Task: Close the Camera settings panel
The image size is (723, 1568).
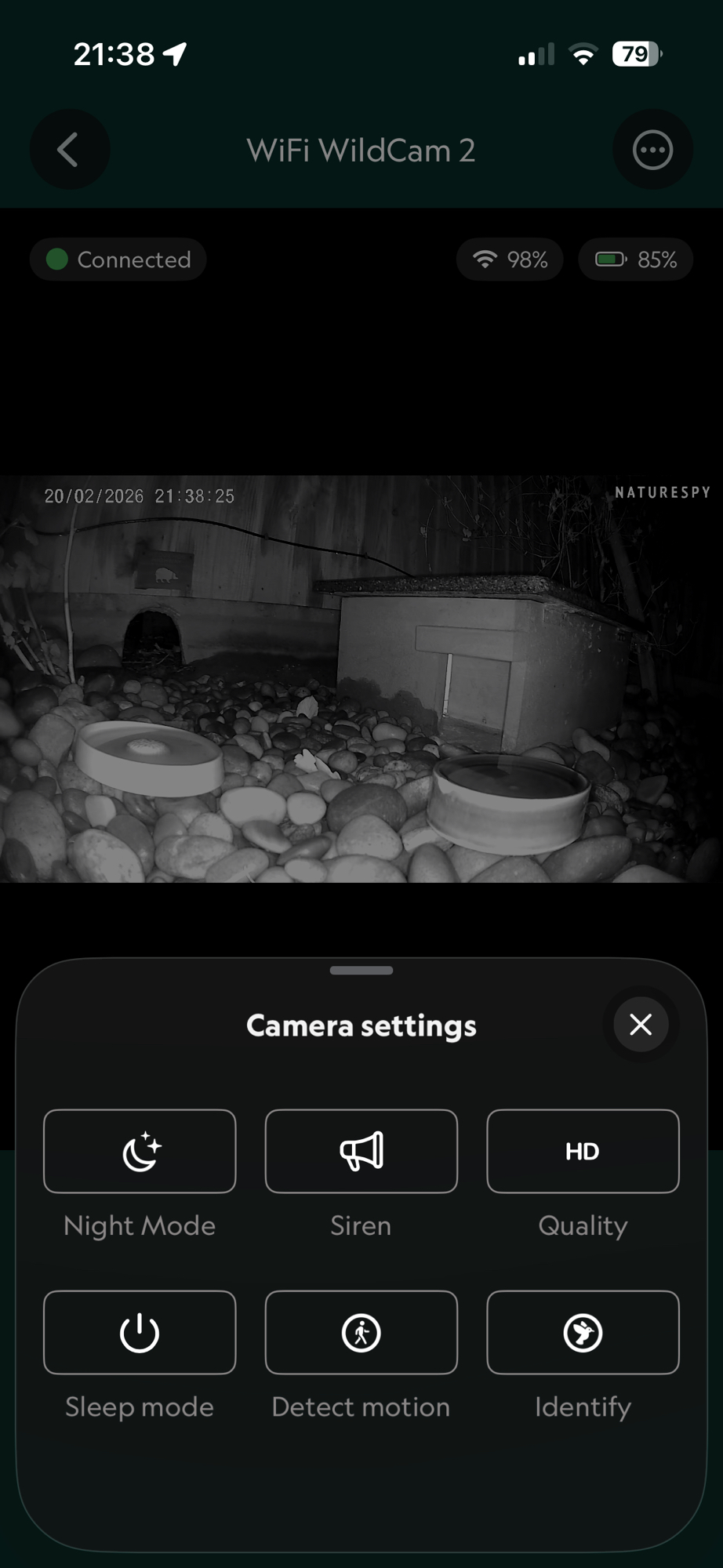Action: [641, 1025]
